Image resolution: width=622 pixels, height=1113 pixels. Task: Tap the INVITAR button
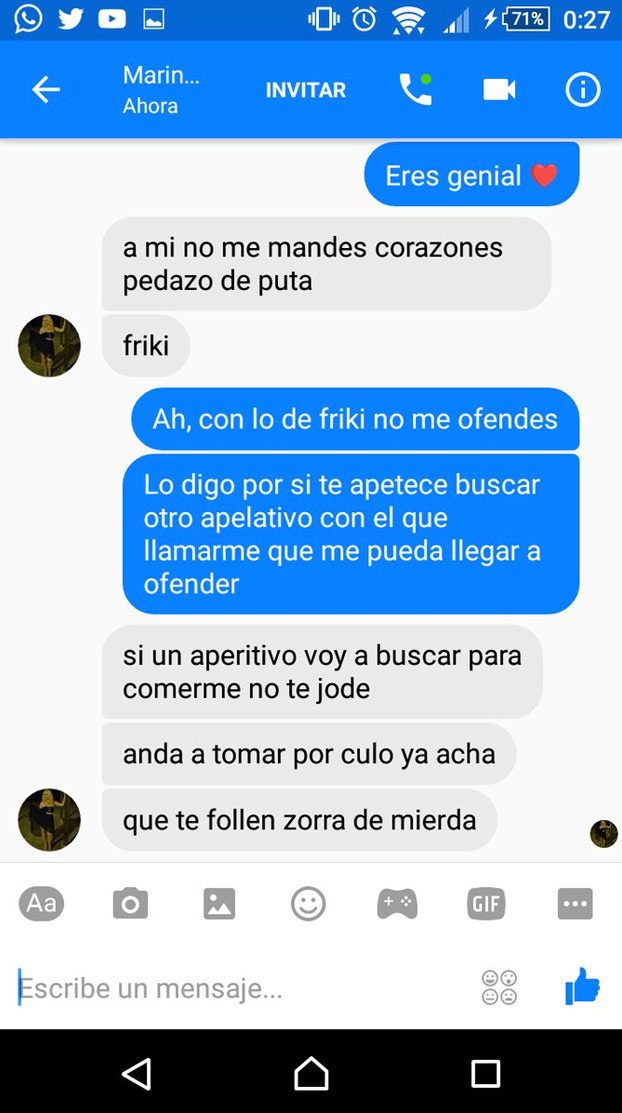click(x=305, y=90)
